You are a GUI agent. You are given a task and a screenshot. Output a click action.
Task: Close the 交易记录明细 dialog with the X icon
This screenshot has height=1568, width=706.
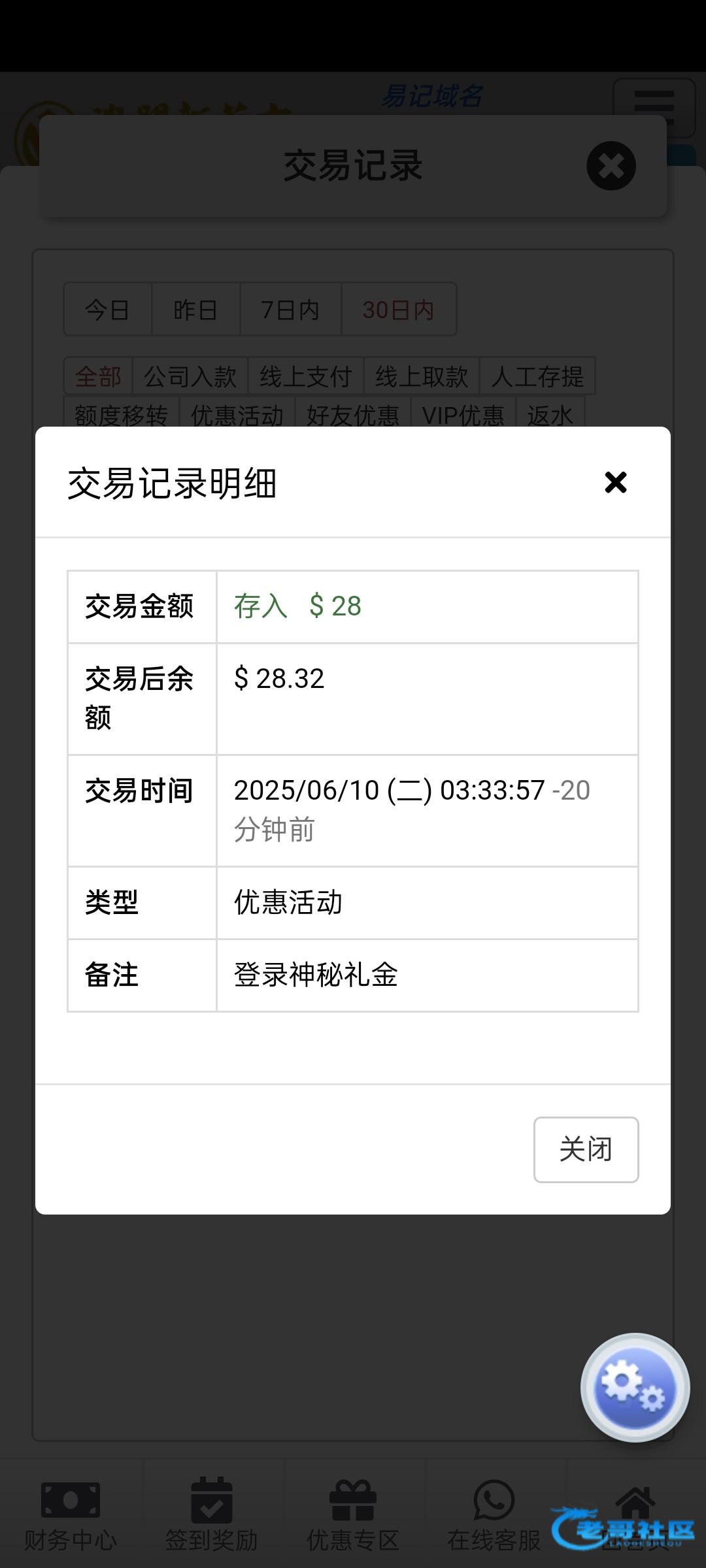point(615,483)
